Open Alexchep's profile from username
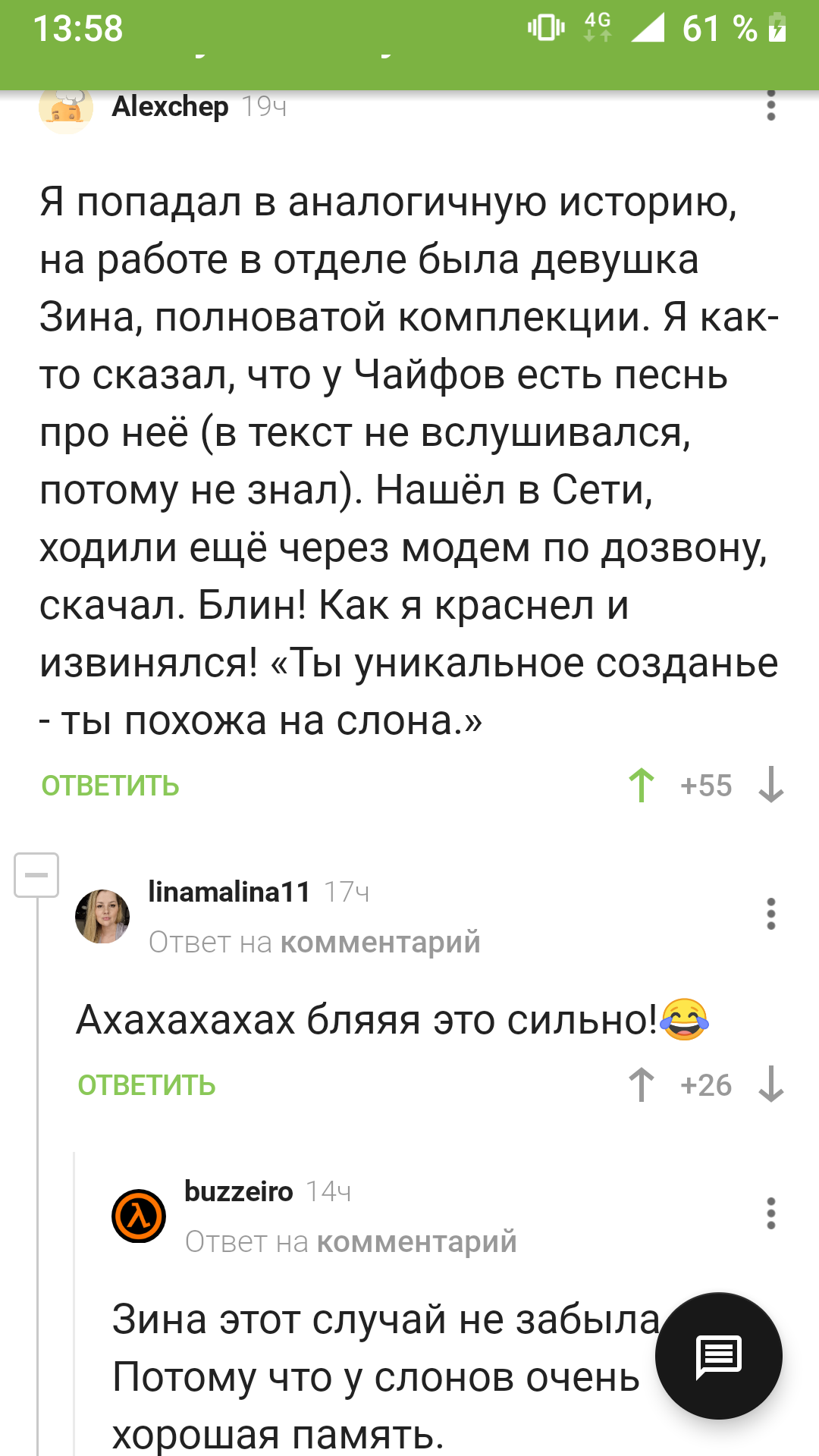 [170, 107]
